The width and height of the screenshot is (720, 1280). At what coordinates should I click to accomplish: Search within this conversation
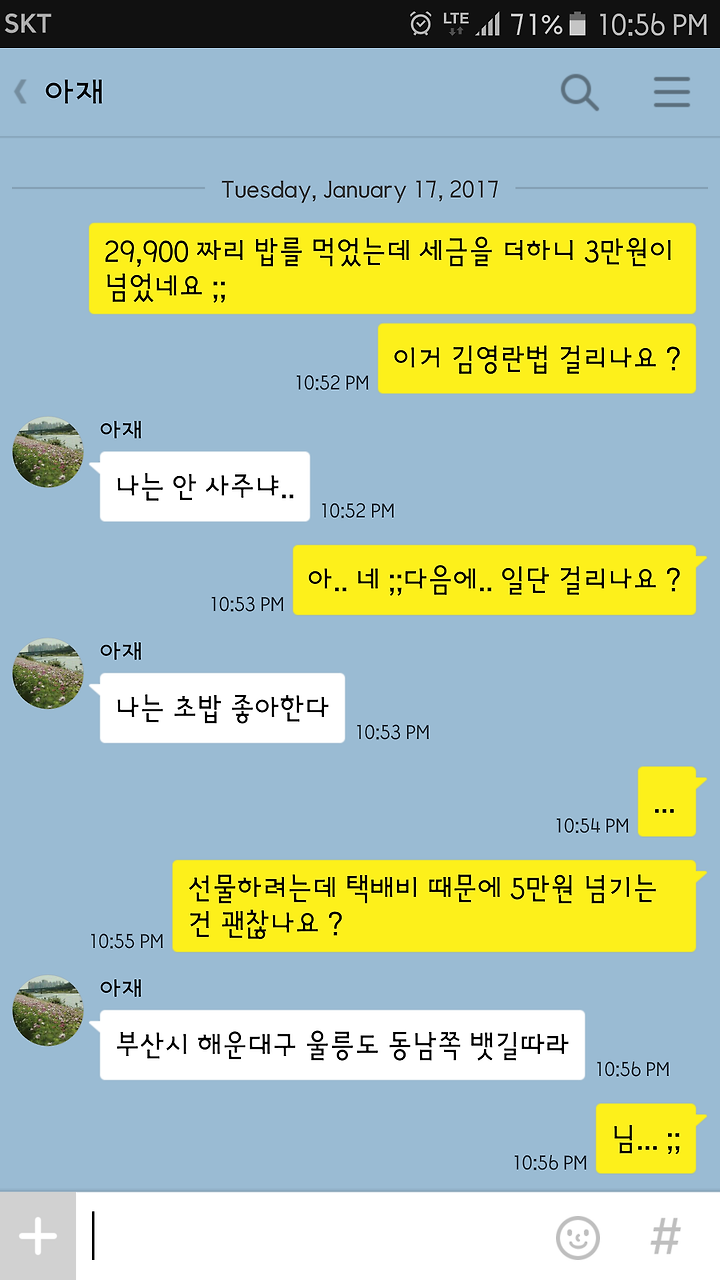pos(579,93)
